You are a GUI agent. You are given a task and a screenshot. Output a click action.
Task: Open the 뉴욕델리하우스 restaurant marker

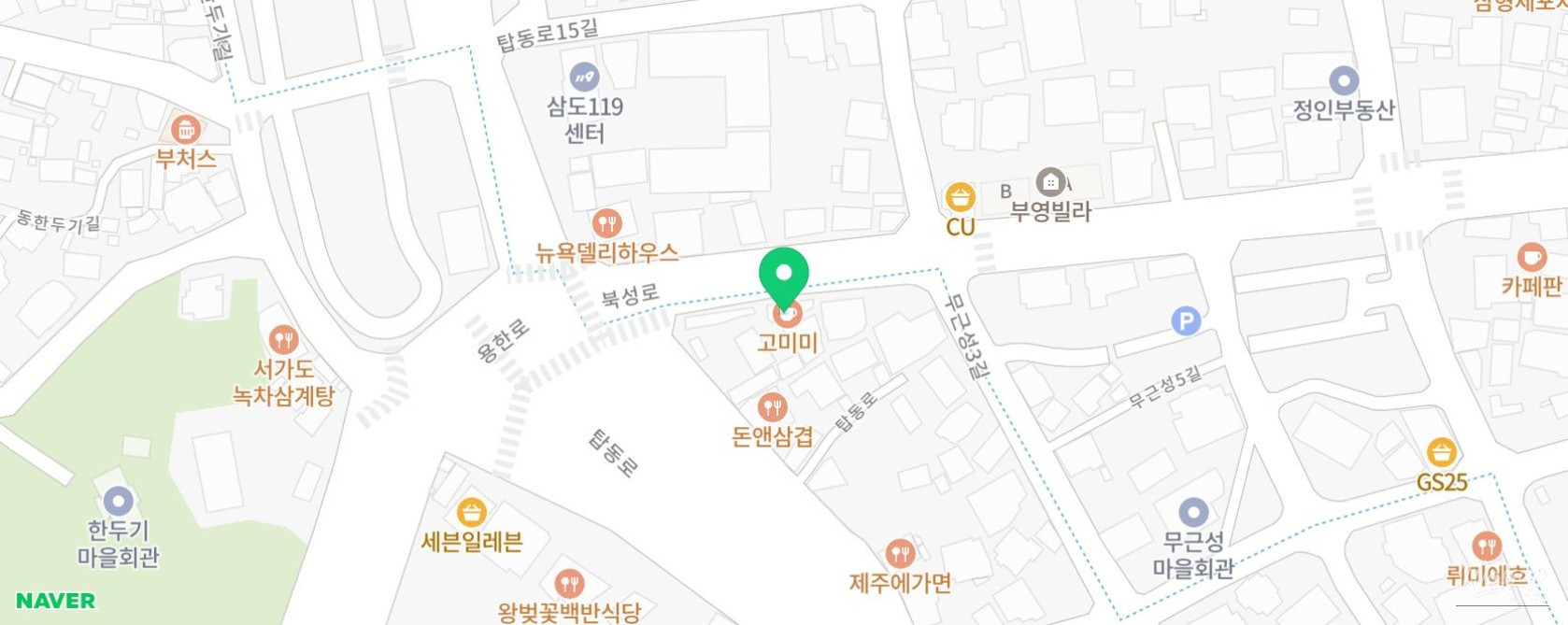[607, 223]
